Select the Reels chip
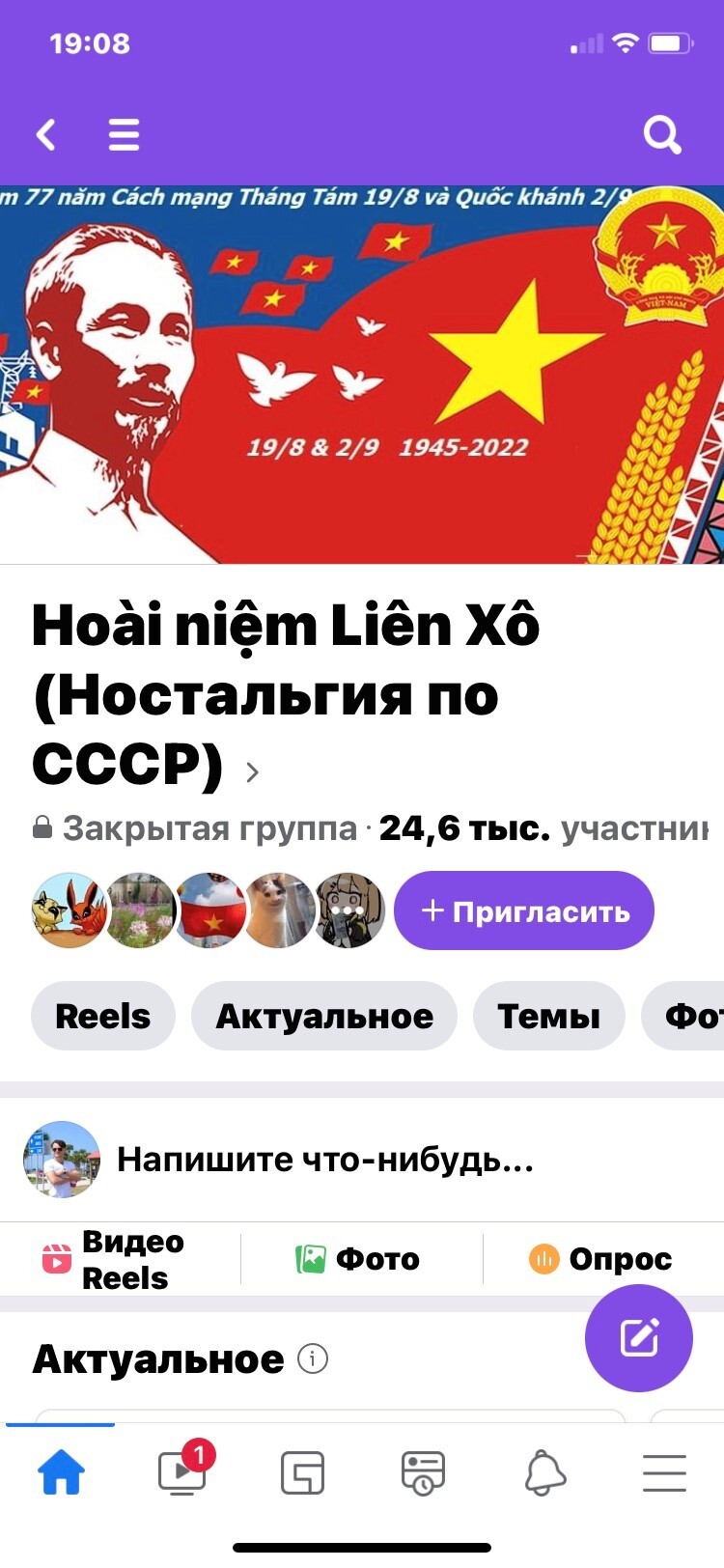 (x=103, y=1016)
